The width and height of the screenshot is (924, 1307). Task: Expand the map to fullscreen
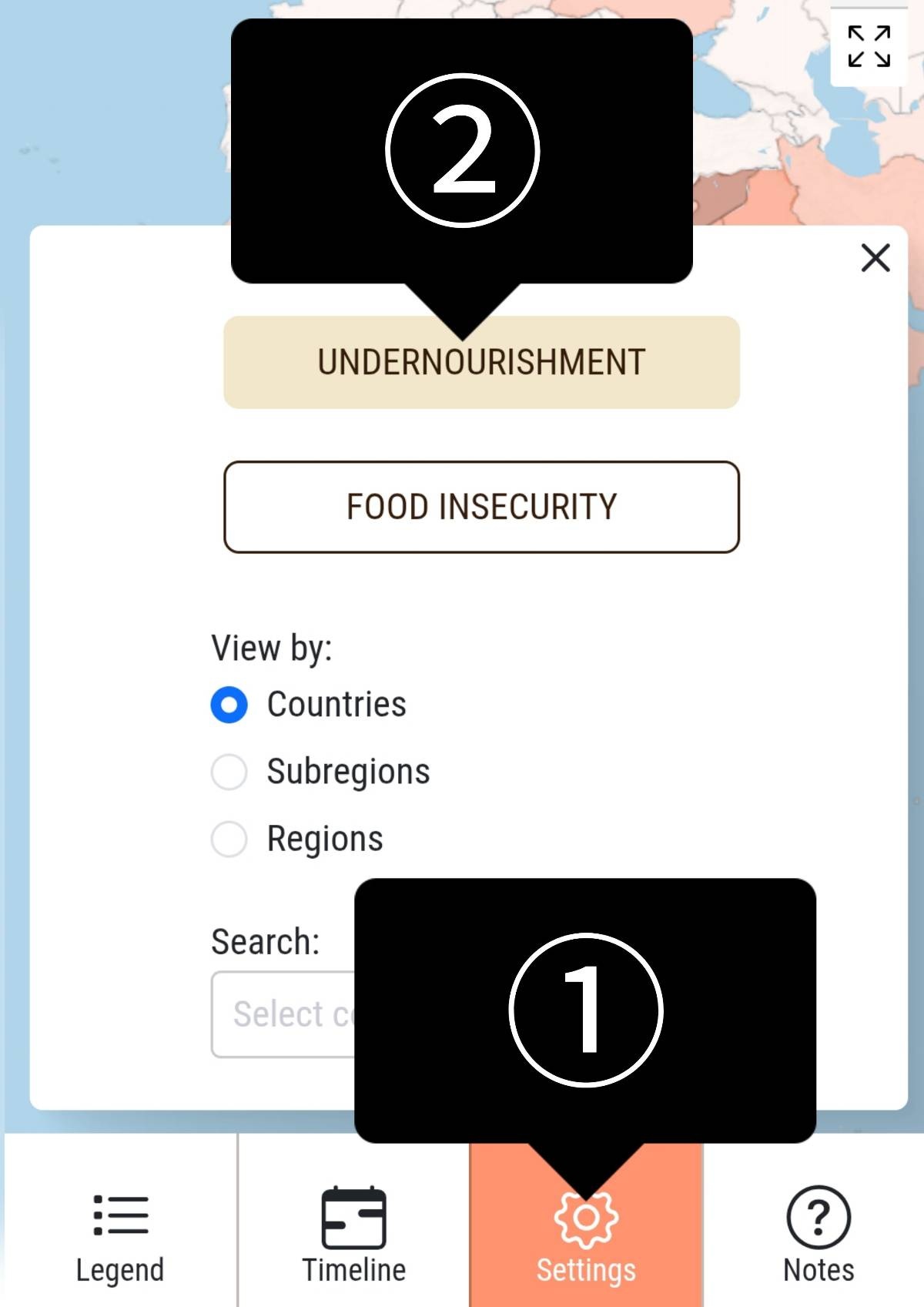(x=869, y=47)
